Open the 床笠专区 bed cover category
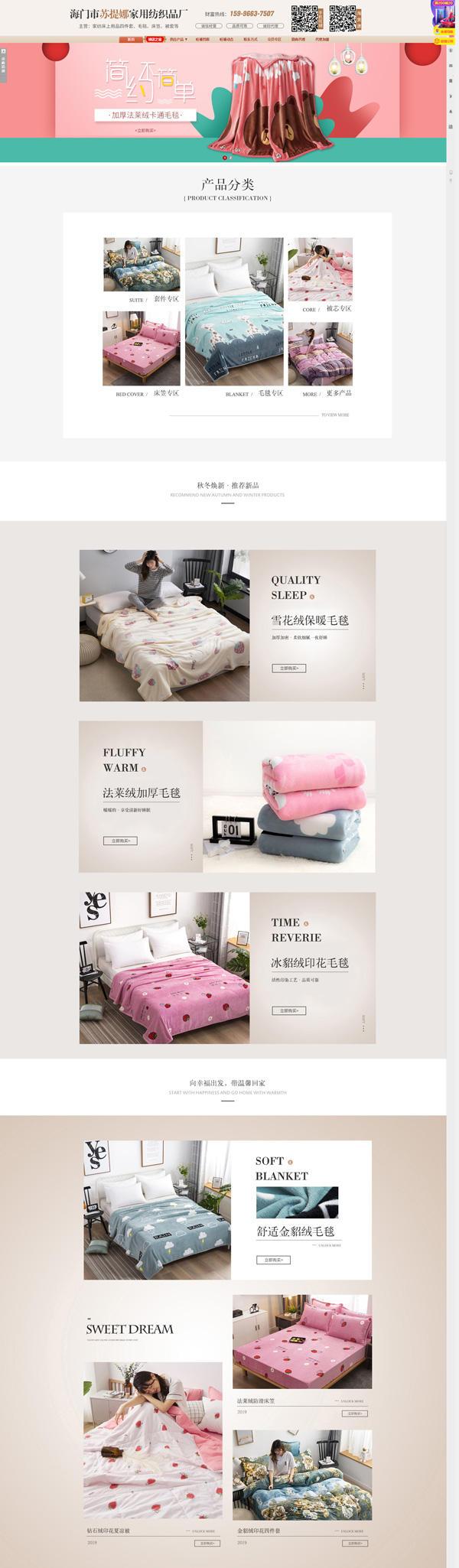 tap(166, 393)
